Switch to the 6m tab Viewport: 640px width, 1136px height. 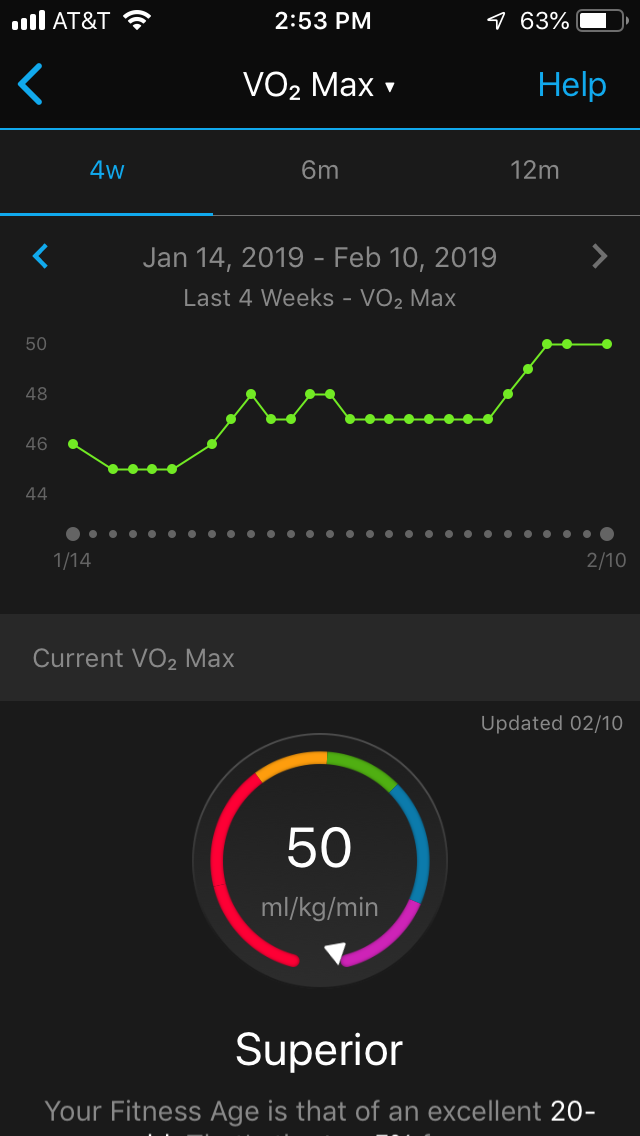(x=320, y=172)
